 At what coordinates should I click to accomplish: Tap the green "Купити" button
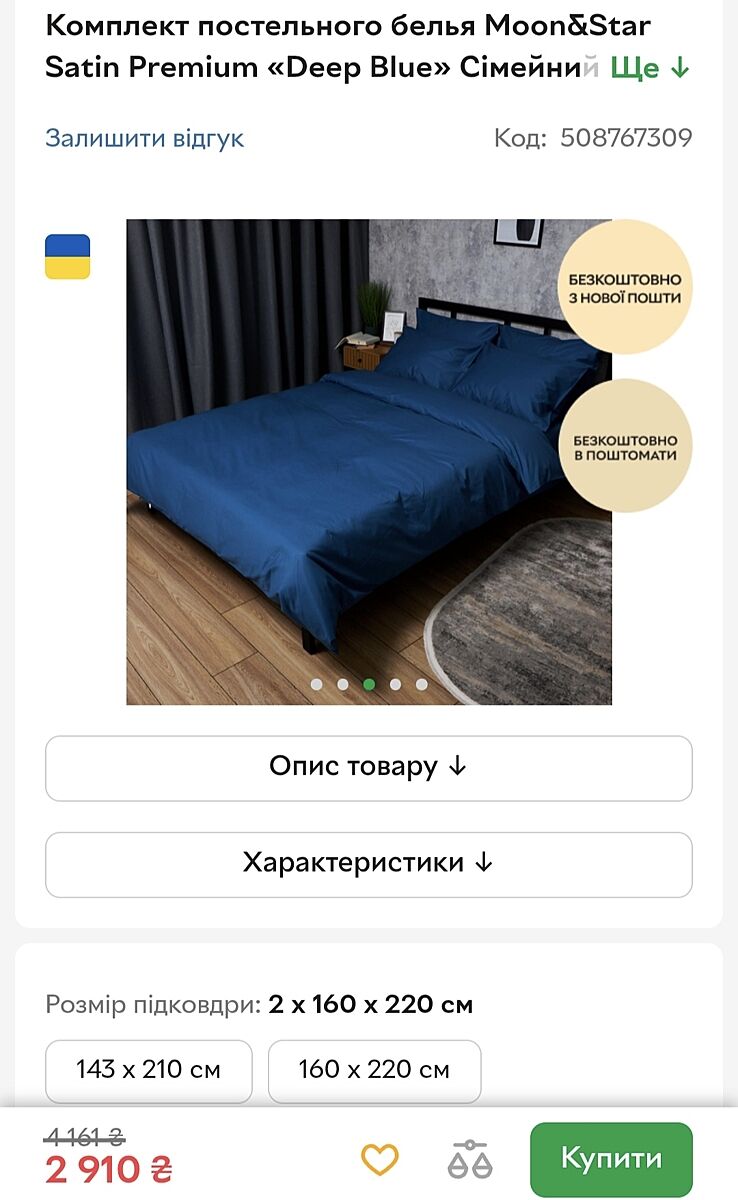pyautogui.click(x=610, y=1159)
